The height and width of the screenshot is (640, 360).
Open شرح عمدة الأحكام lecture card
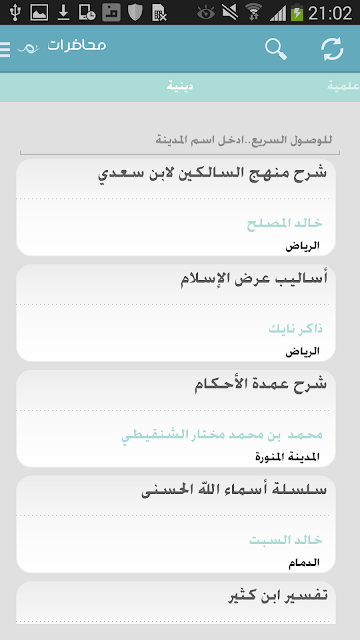click(176, 419)
